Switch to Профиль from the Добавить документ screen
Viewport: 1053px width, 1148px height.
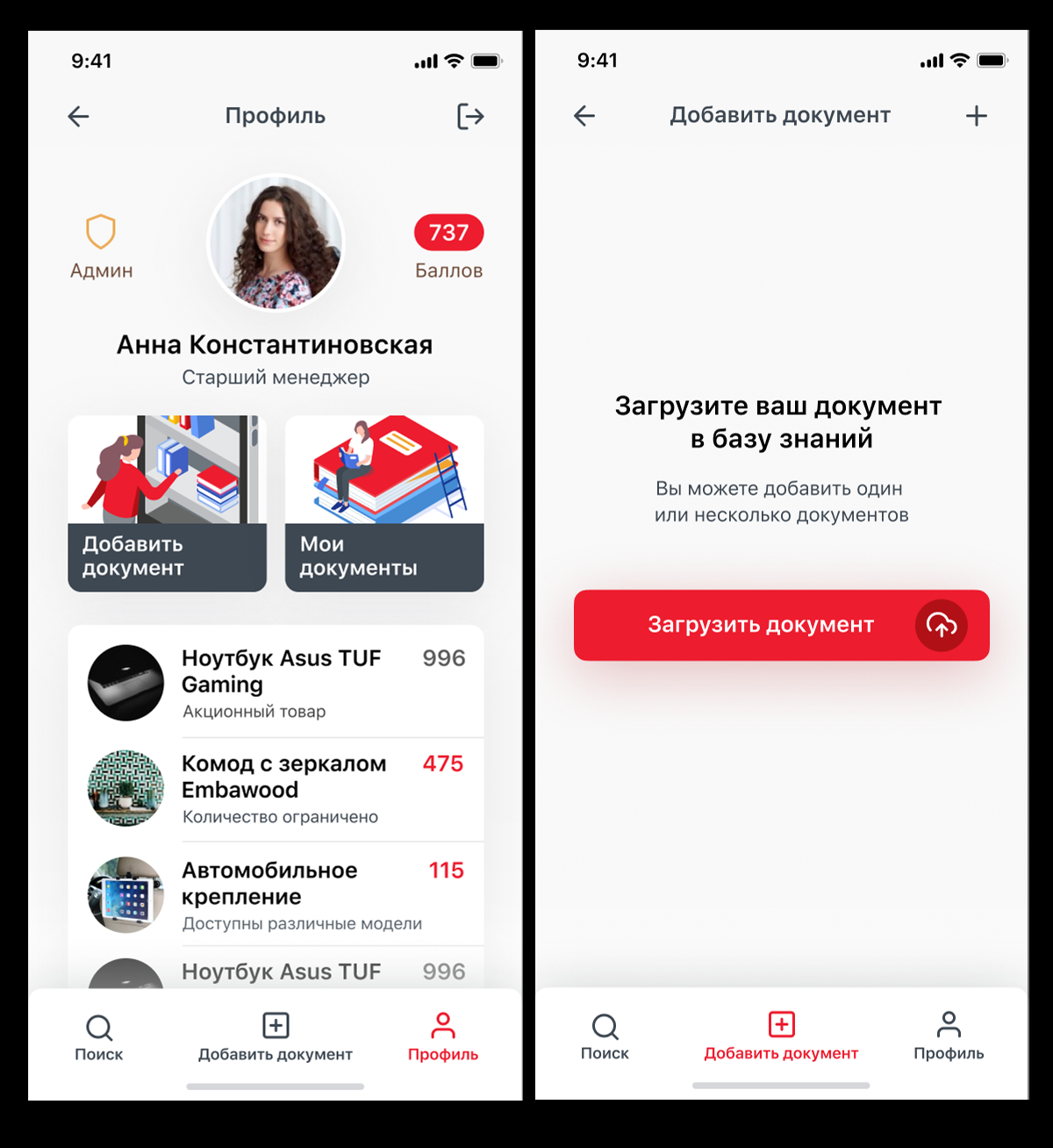tap(949, 1037)
